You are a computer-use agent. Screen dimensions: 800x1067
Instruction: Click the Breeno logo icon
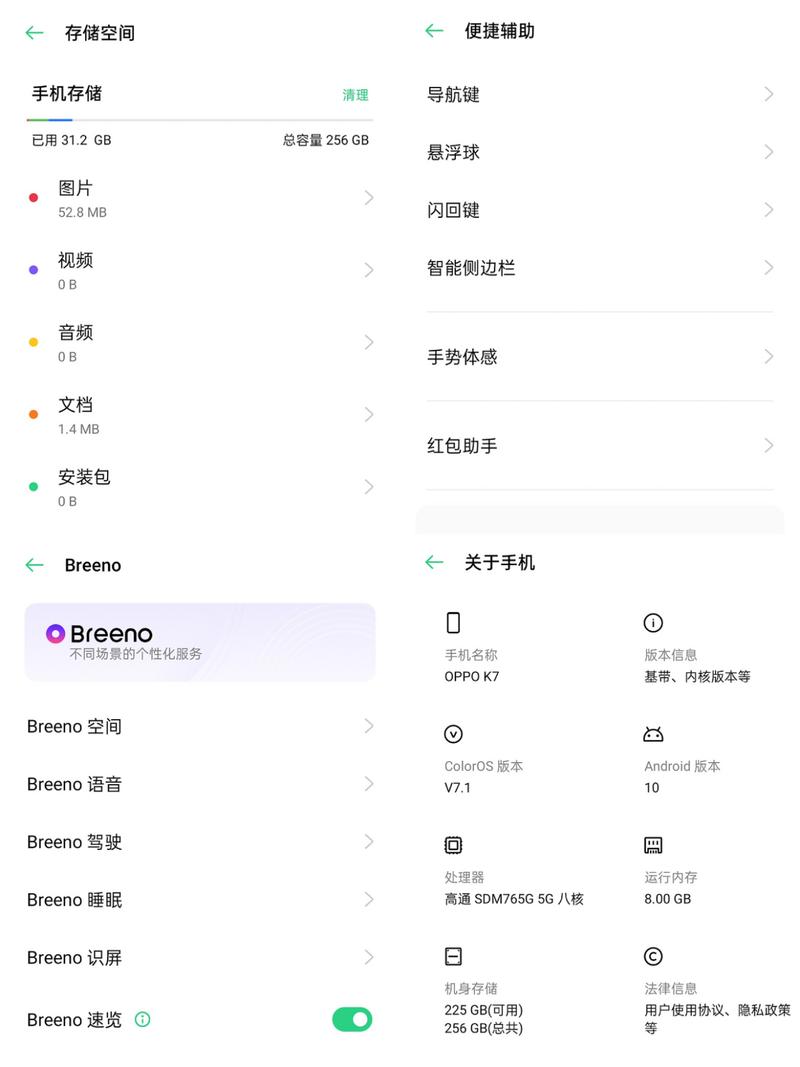click(55, 632)
